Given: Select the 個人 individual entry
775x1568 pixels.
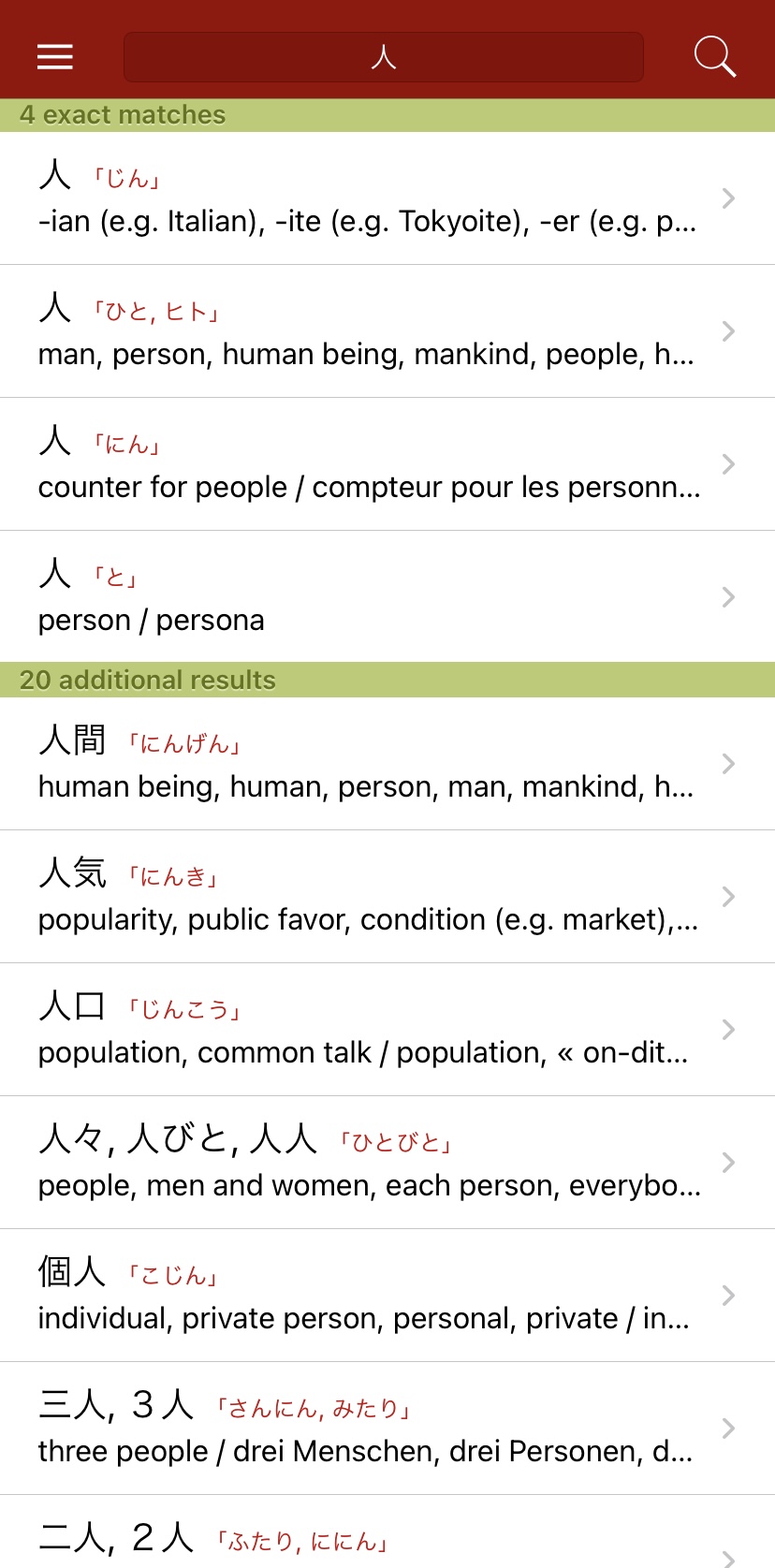Looking at the screenshot, I should (387, 1296).
